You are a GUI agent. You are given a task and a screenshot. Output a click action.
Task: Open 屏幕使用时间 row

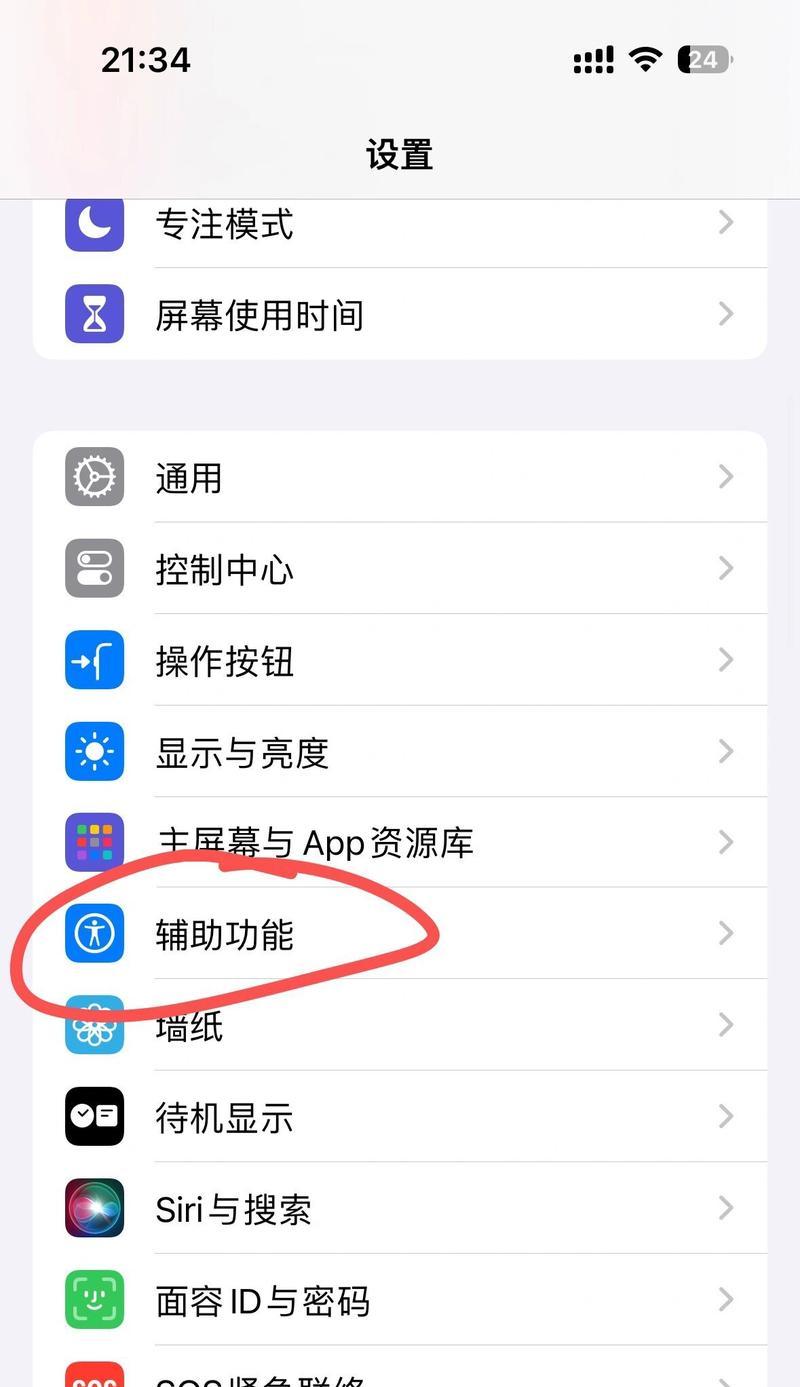(x=400, y=314)
